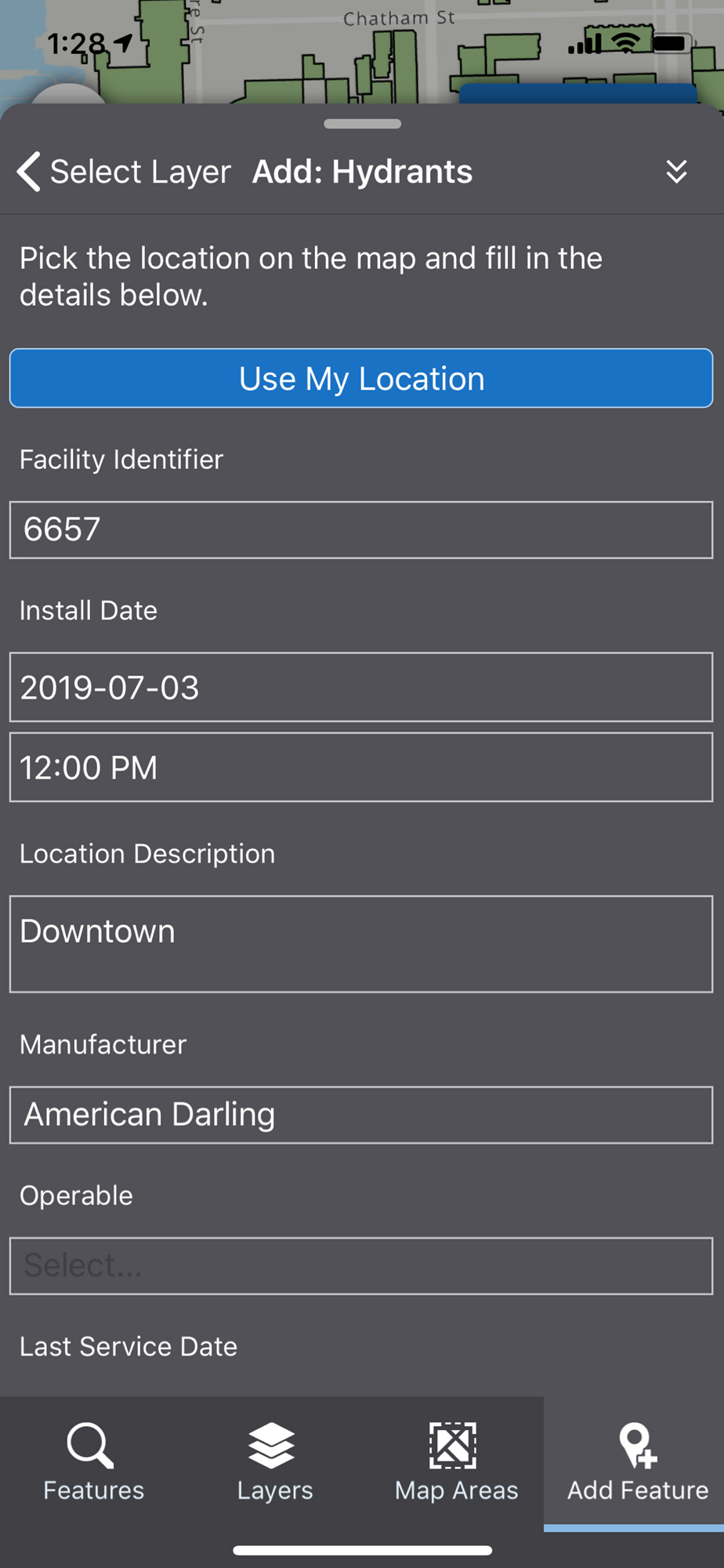Open the Operable dropdown
Image resolution: width=724 pixels, height=1568 pixels.
(x=361, y=1266)
